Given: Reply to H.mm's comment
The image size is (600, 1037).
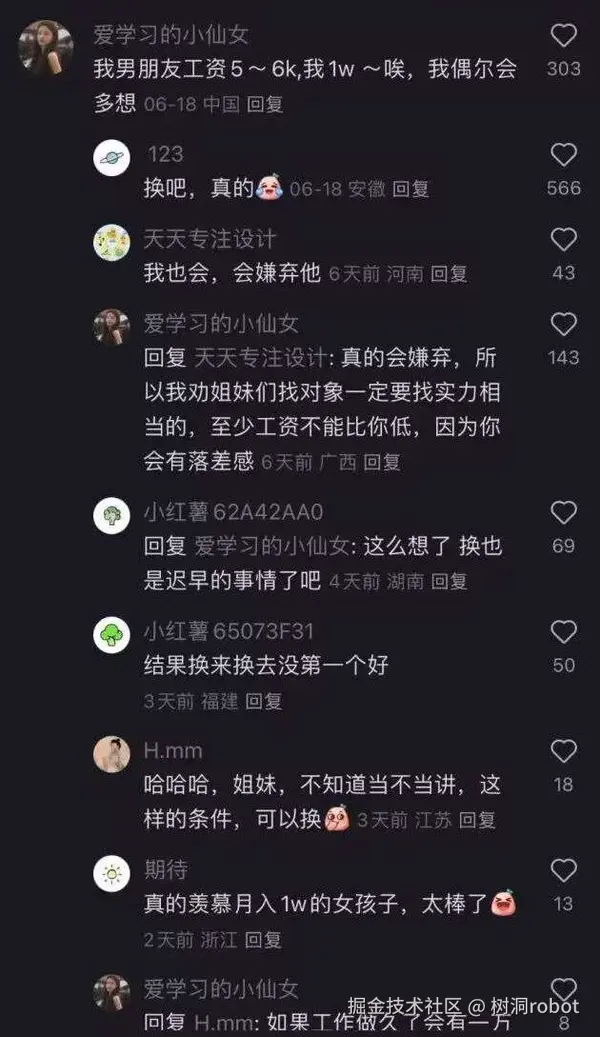Looking at the screenshot, I should click(477, 820).
